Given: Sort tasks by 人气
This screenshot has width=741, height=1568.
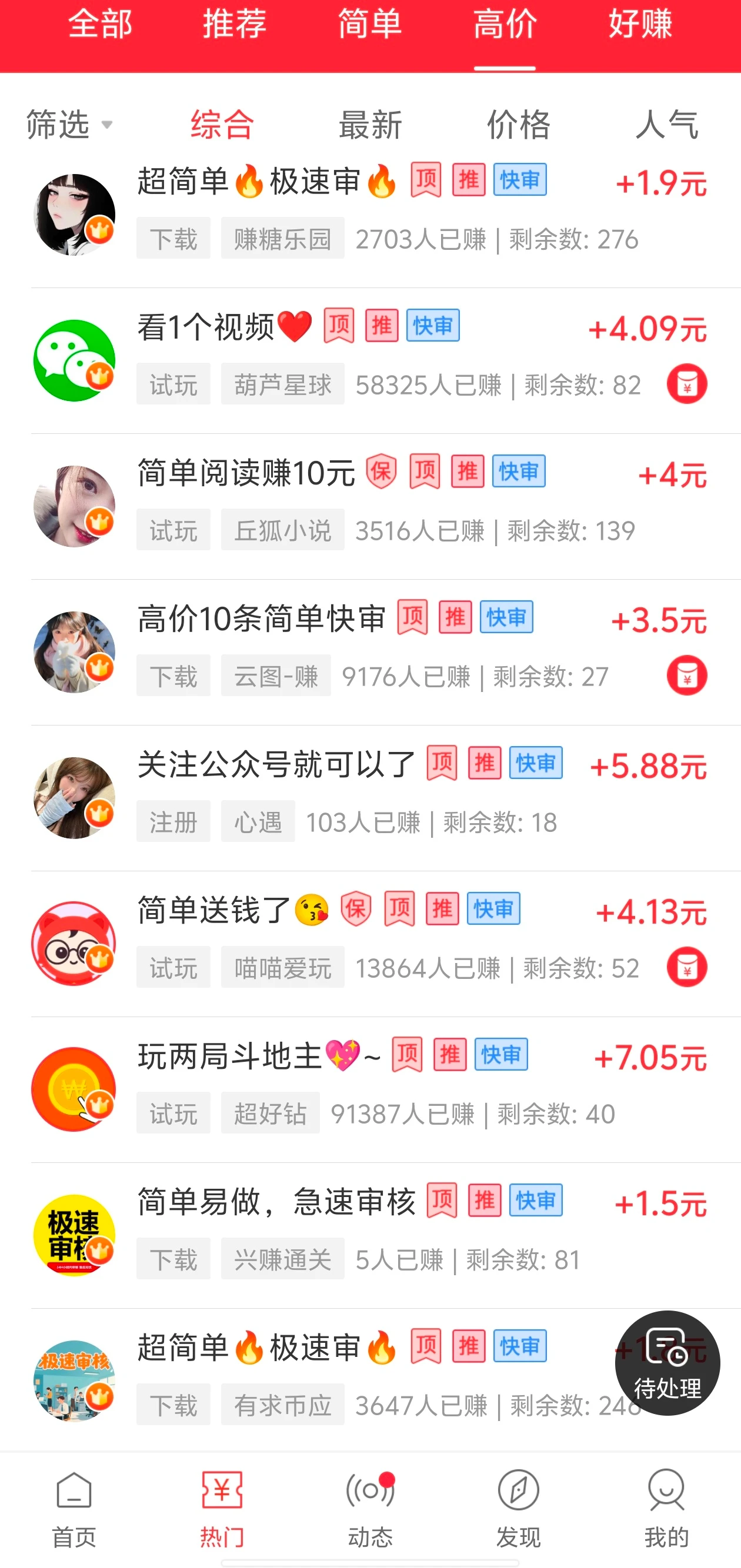Looking at the screenshot, I should pyautogui.click(x=668, y=124).
